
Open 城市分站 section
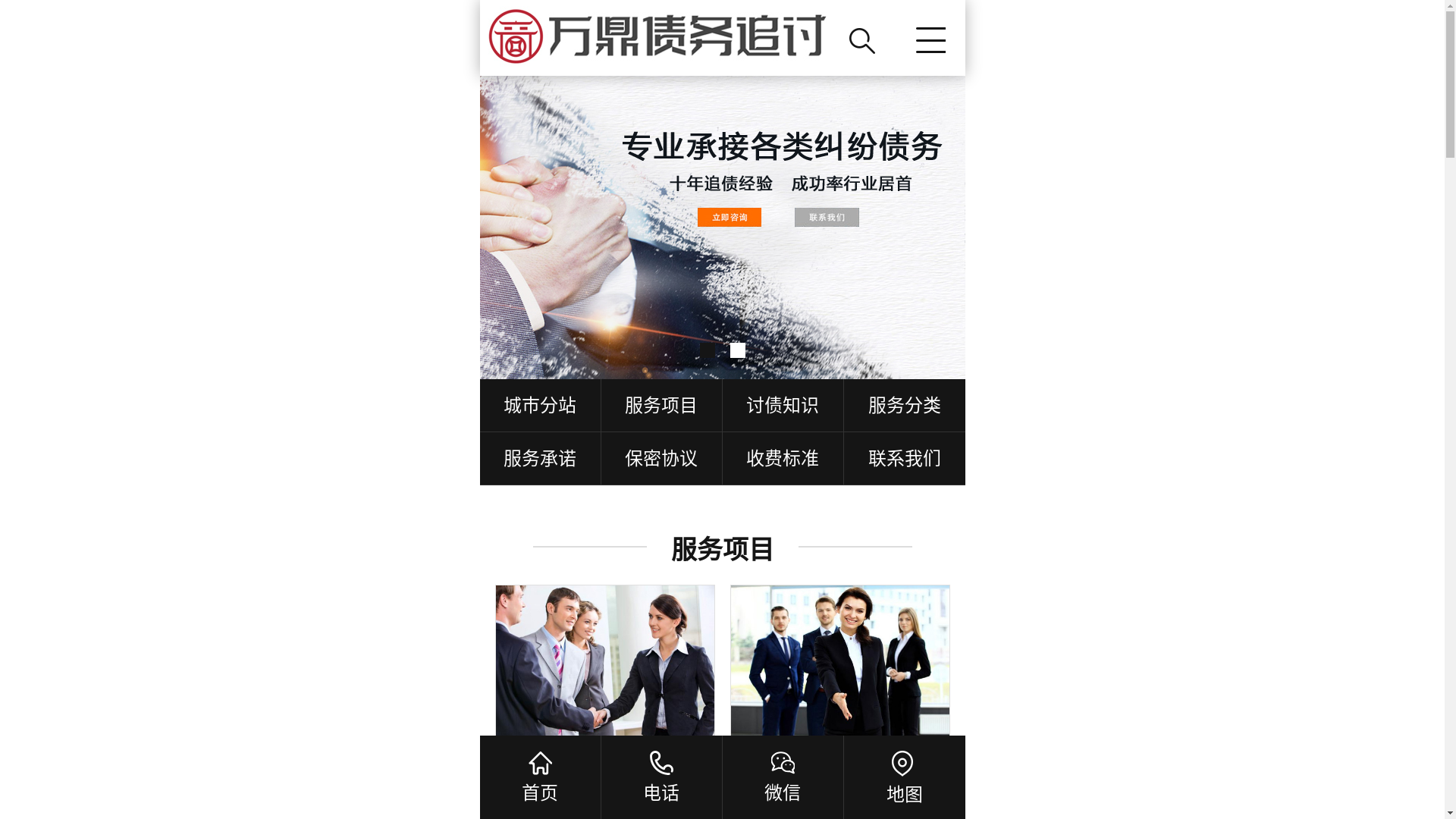pos(540,406)
